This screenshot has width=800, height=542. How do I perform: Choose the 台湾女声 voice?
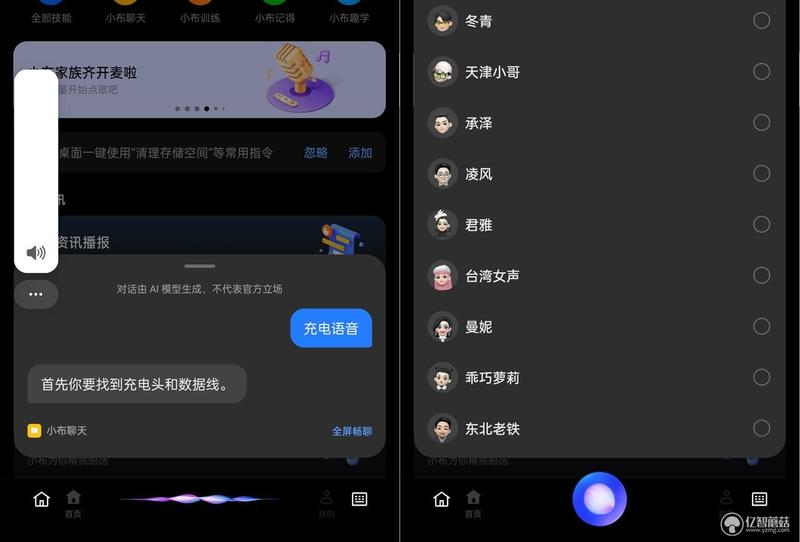coord(761,276)
